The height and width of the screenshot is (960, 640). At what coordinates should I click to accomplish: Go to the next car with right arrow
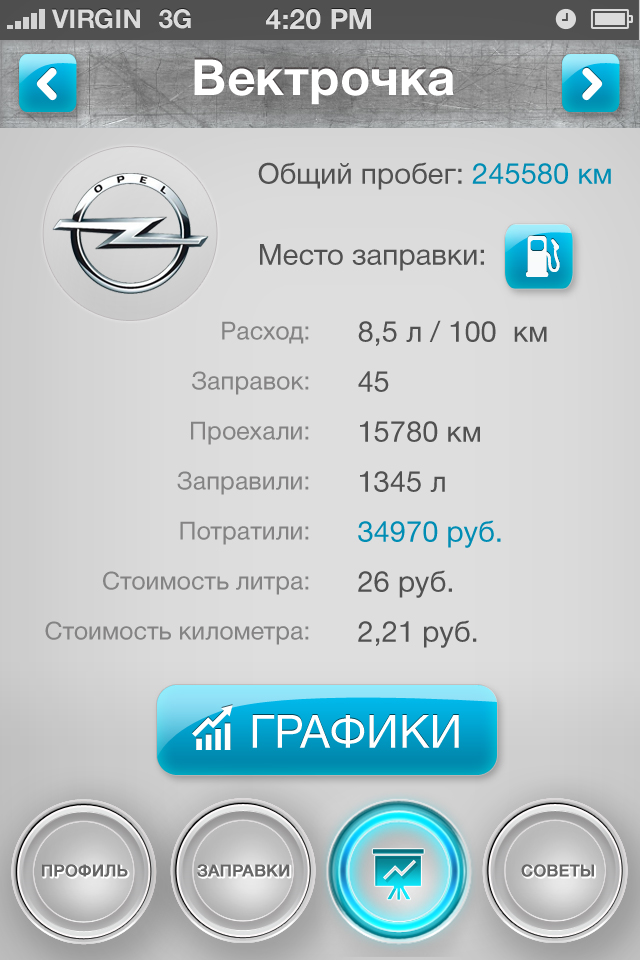point(591,84)
